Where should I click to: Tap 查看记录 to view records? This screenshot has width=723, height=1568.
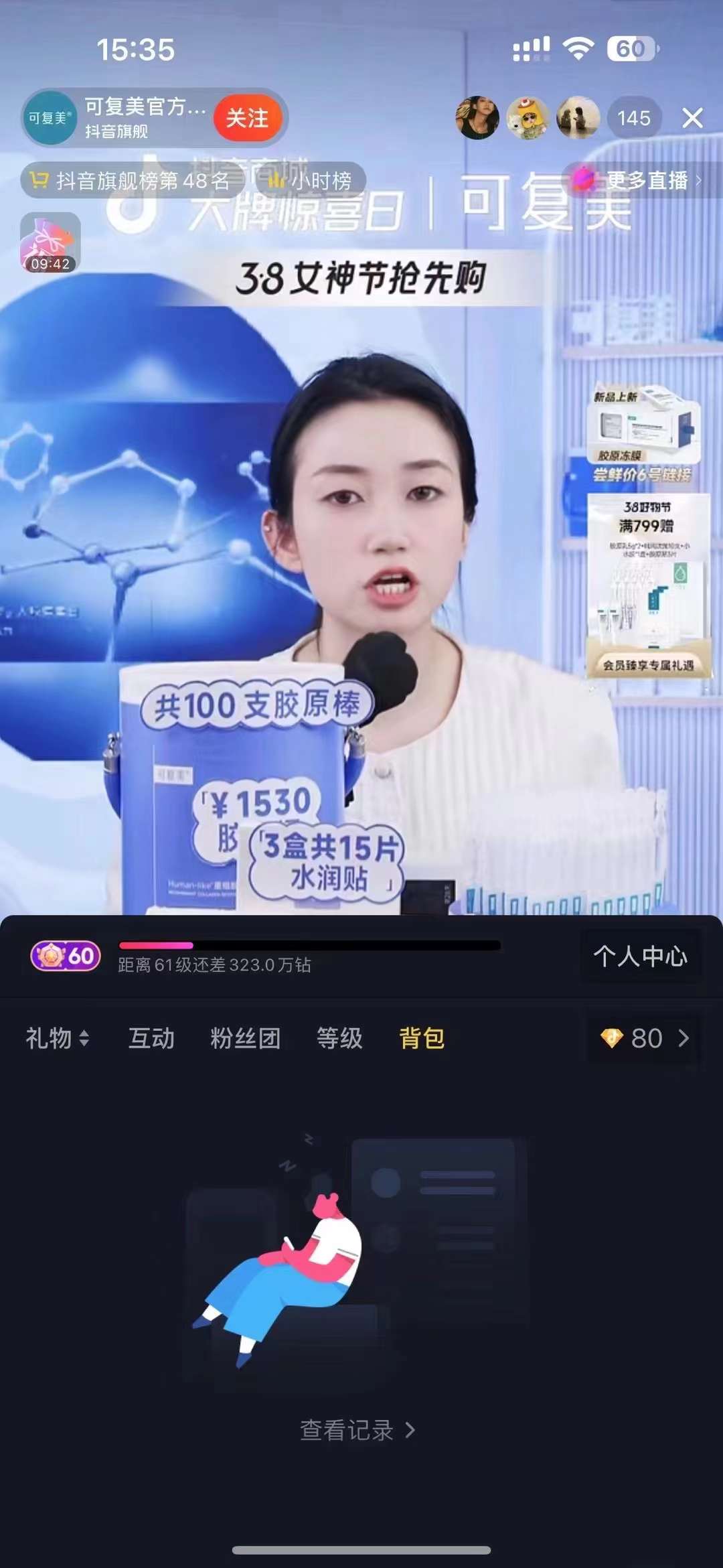coord(357,1430)
